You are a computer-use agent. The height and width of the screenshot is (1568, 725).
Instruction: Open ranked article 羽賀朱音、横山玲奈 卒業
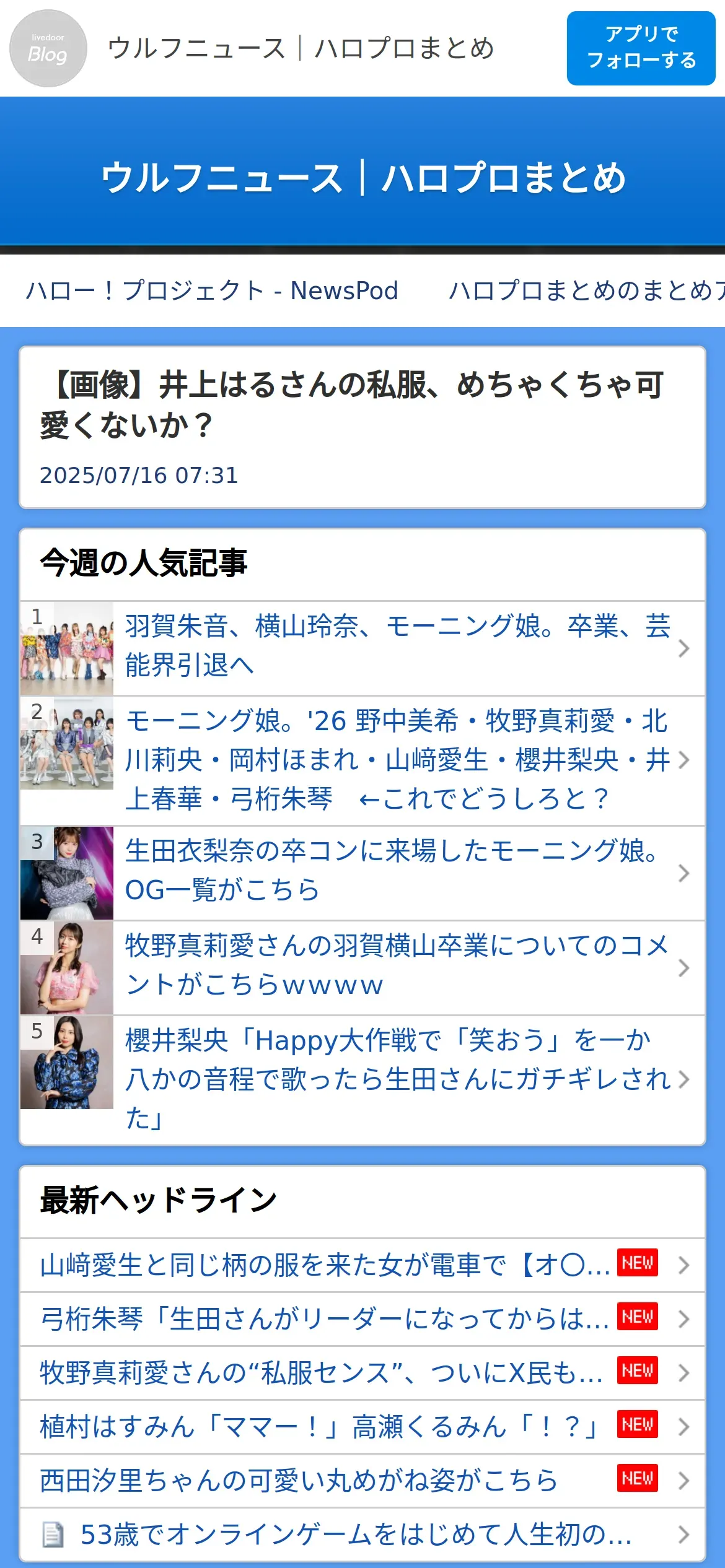(362, 648)
